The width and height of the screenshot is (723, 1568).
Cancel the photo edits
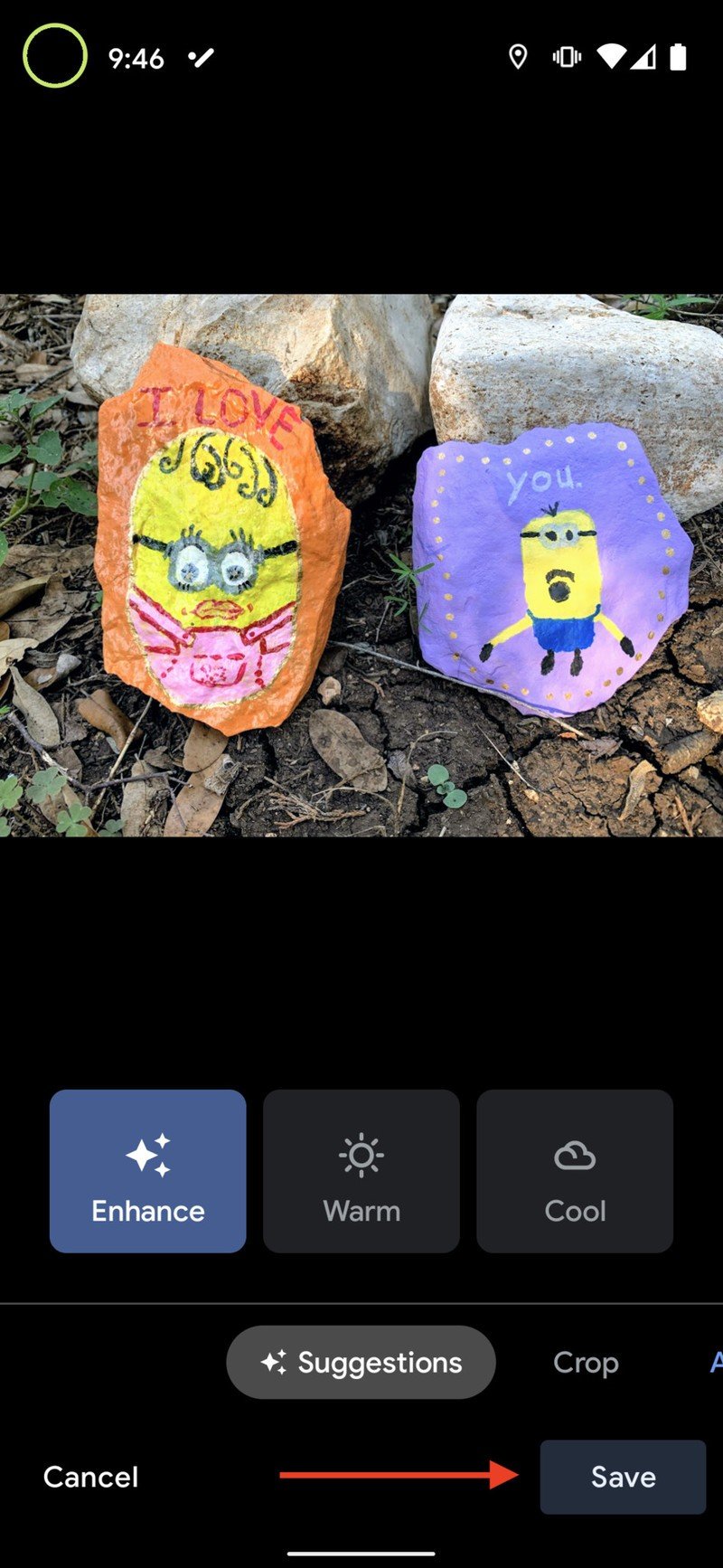pyautogui.click(x=90, y=1477)
